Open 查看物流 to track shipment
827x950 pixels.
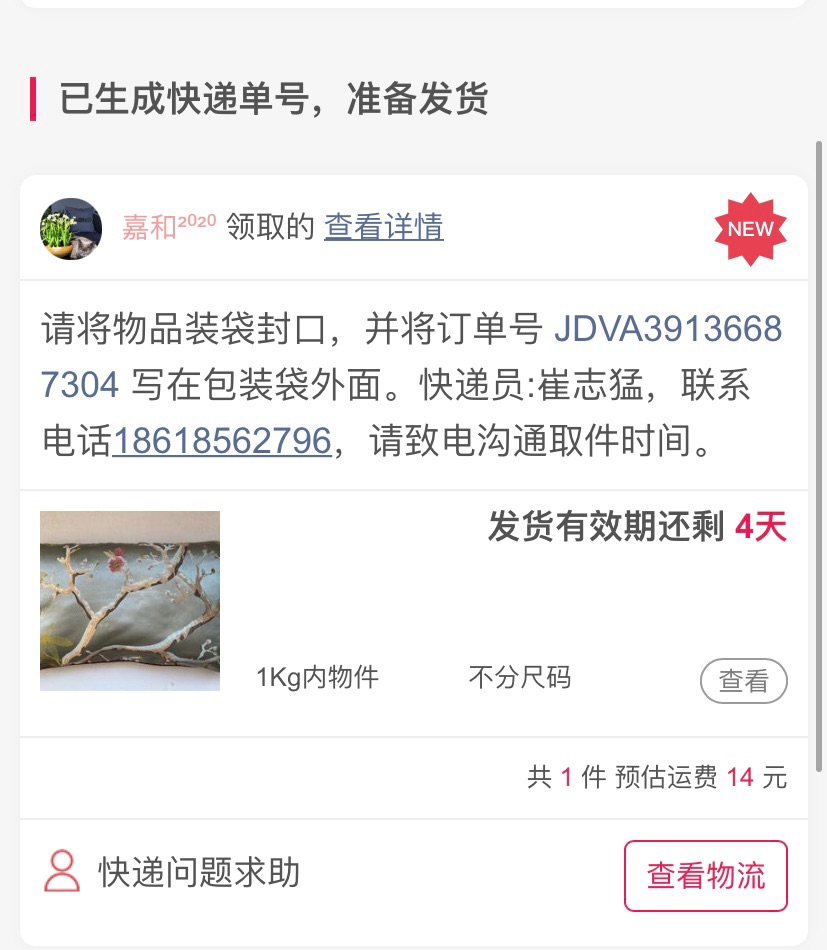(705, 876)
